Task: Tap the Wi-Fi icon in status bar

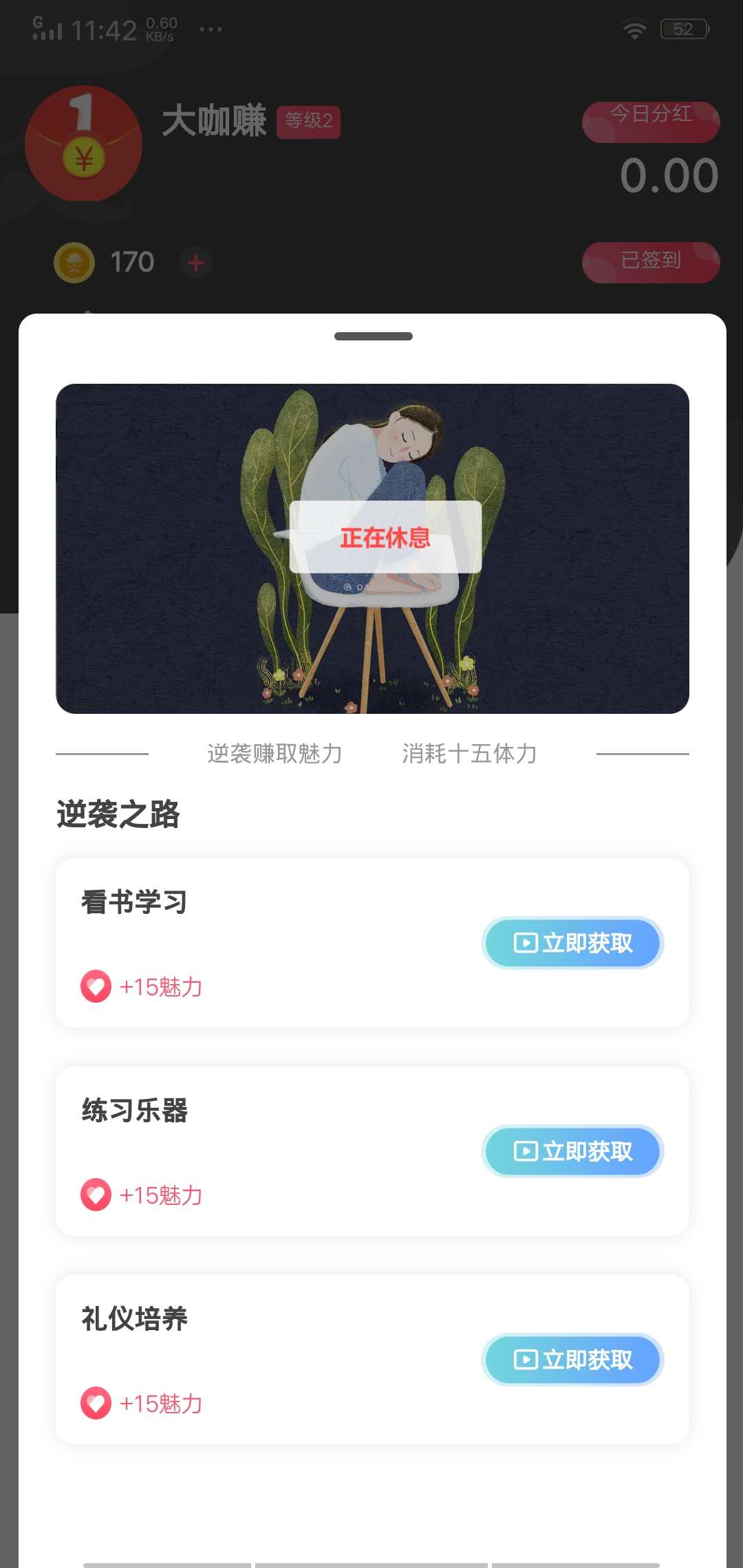Action: pos(634,28)
